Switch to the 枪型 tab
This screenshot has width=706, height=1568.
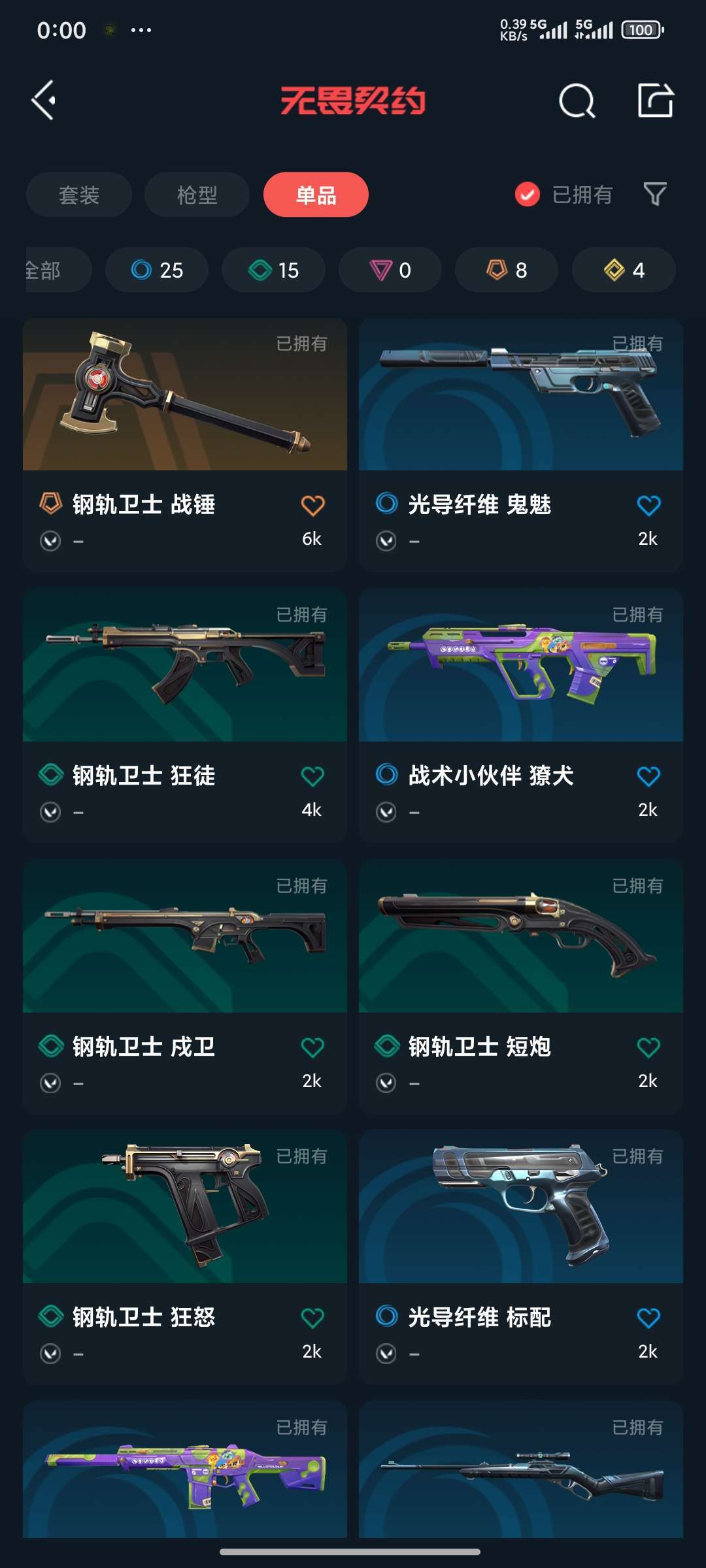point(197,195)
